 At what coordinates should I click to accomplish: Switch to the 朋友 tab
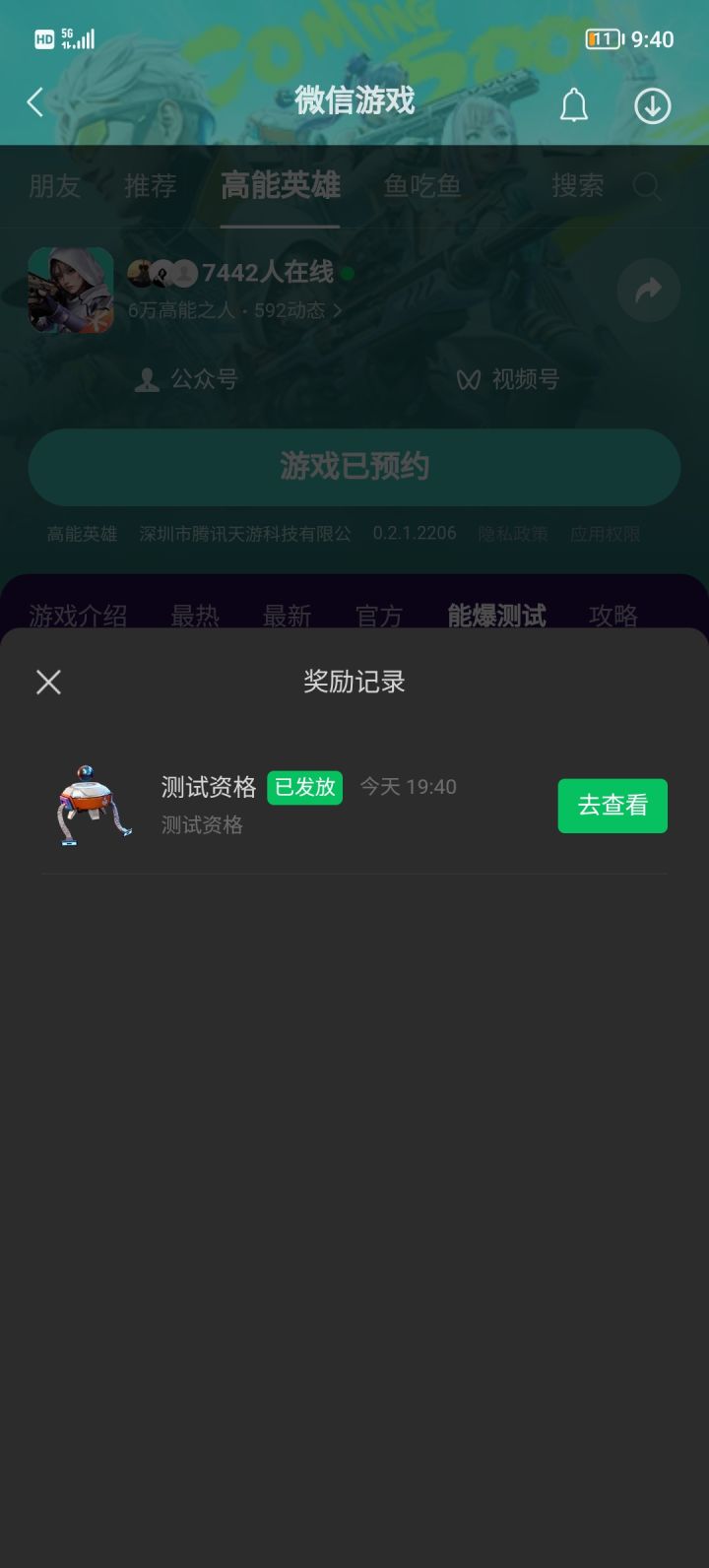click(x=54, y=187)
